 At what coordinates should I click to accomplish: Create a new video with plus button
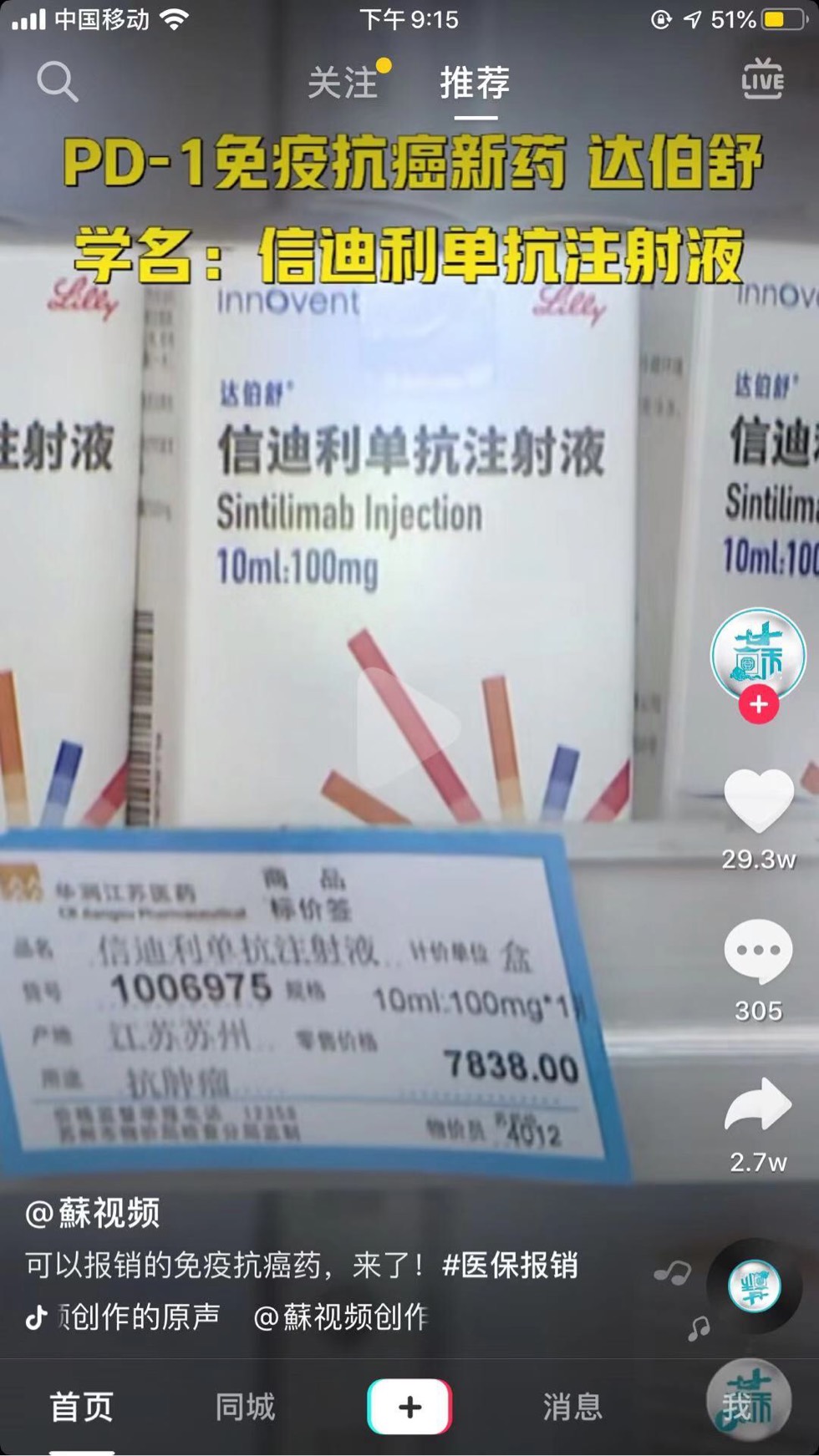(409, 1407)
